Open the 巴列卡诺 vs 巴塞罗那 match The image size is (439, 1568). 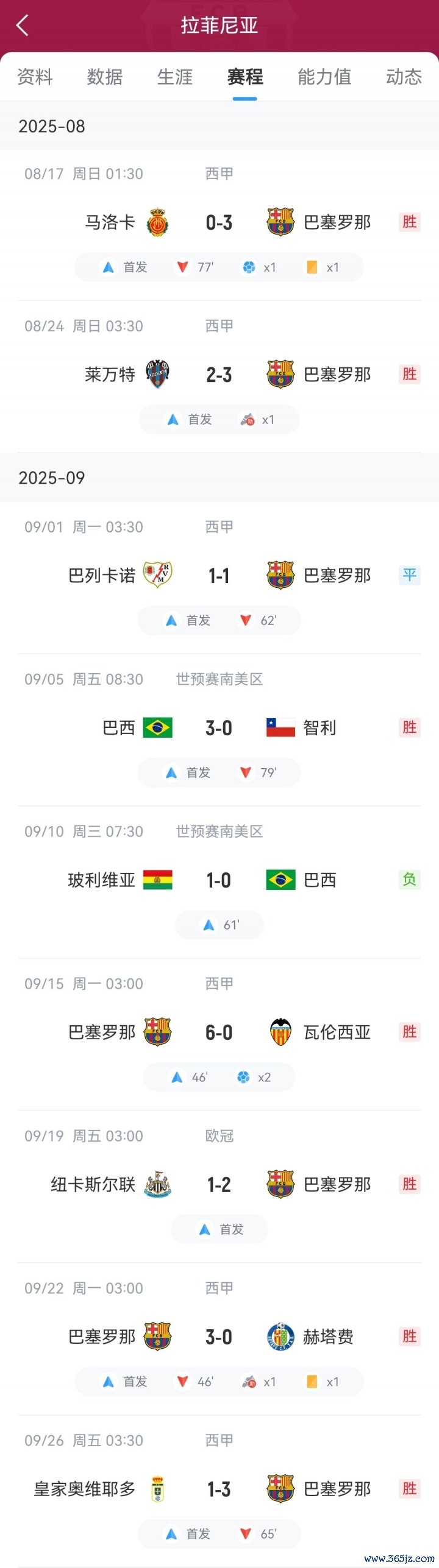tap(219, 576)
